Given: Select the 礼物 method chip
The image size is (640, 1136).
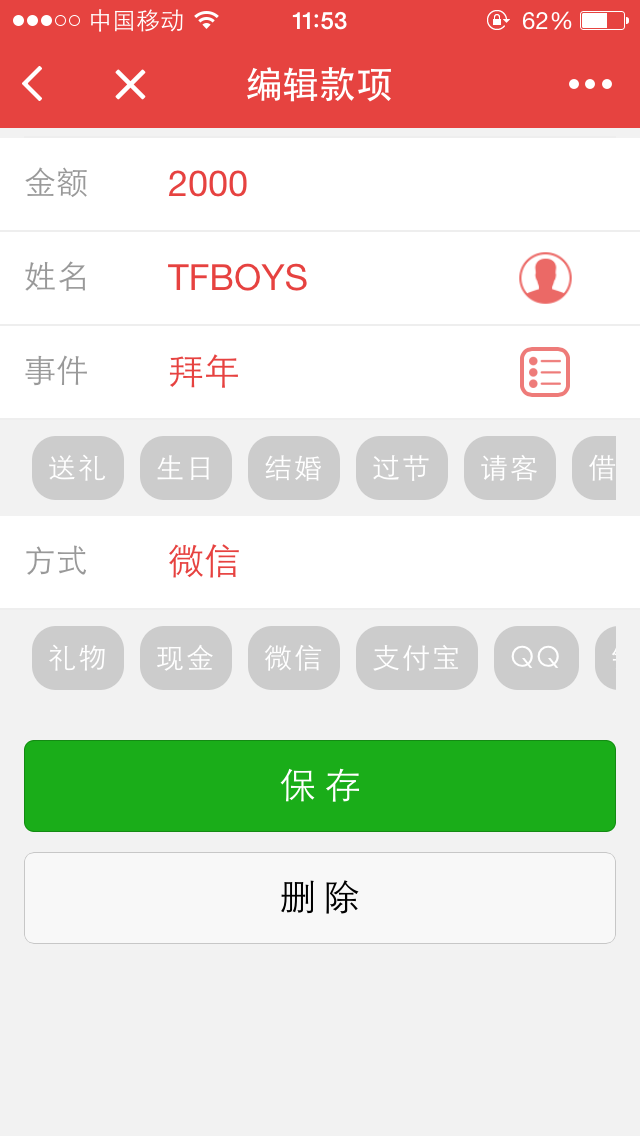Looking at the screenshot, I should (78, 658).
